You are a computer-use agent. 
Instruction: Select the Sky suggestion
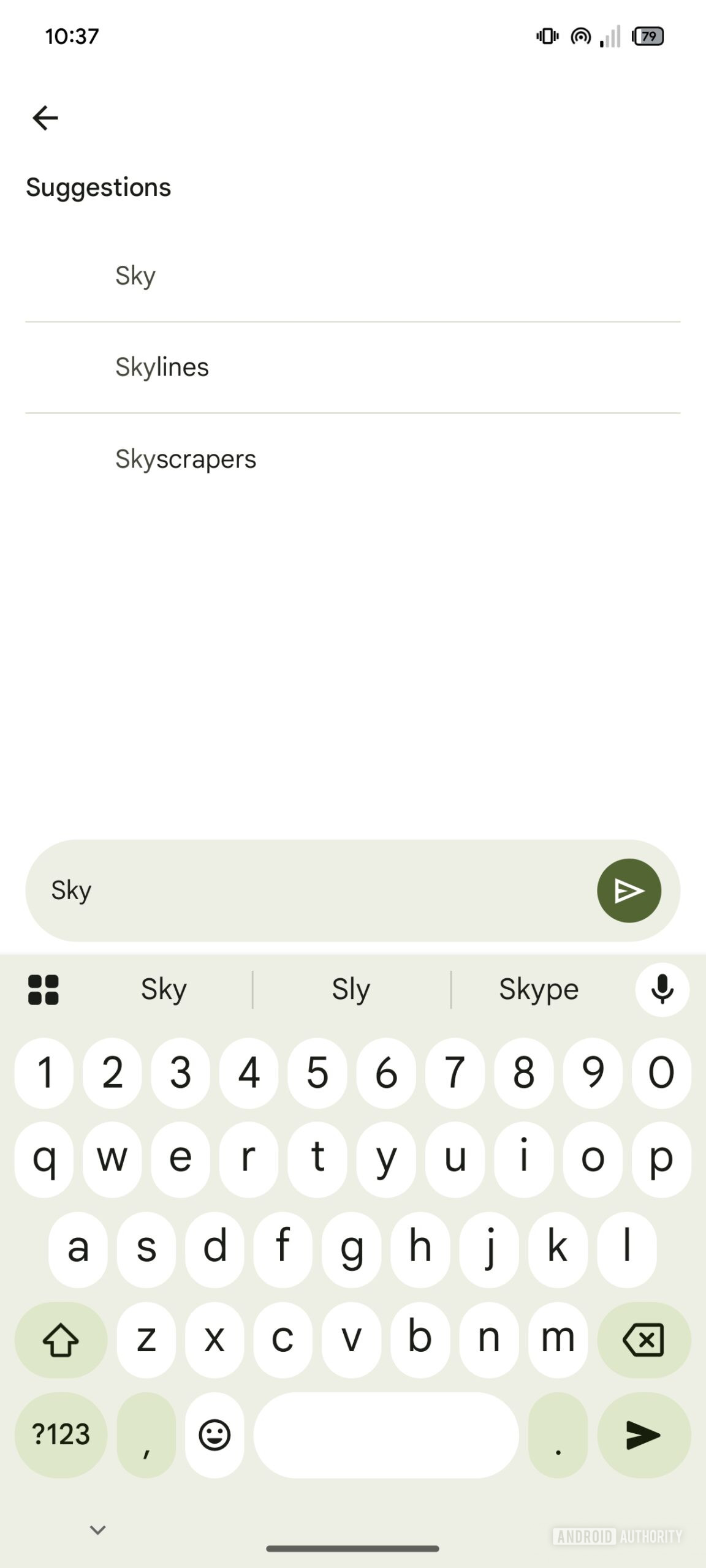coord(135,276)
